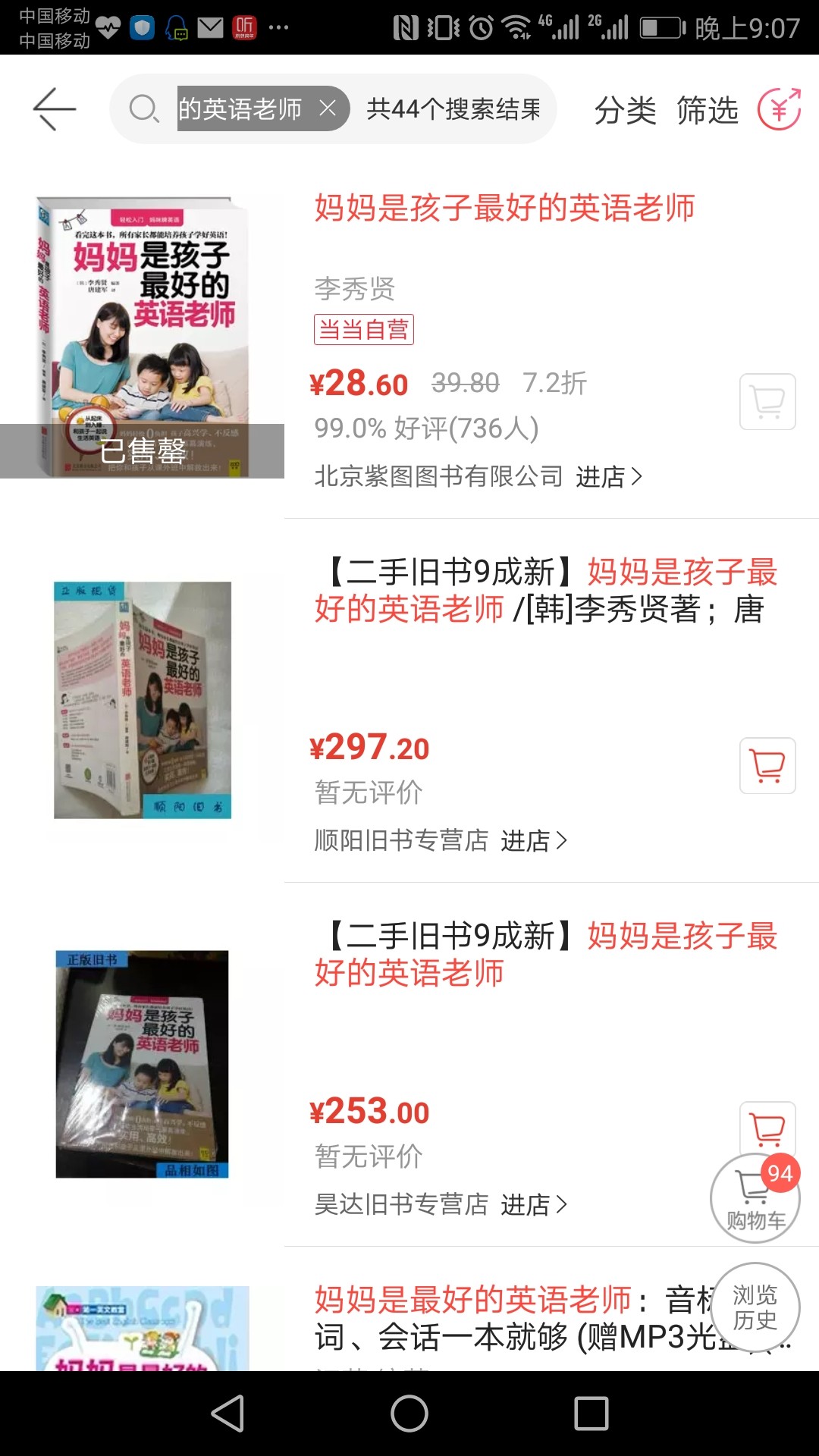Open the 筛选 filter options
Image resolution: width=819 pixels, height=1456 pixels.
pyautogui.click(x=708, y=110)
